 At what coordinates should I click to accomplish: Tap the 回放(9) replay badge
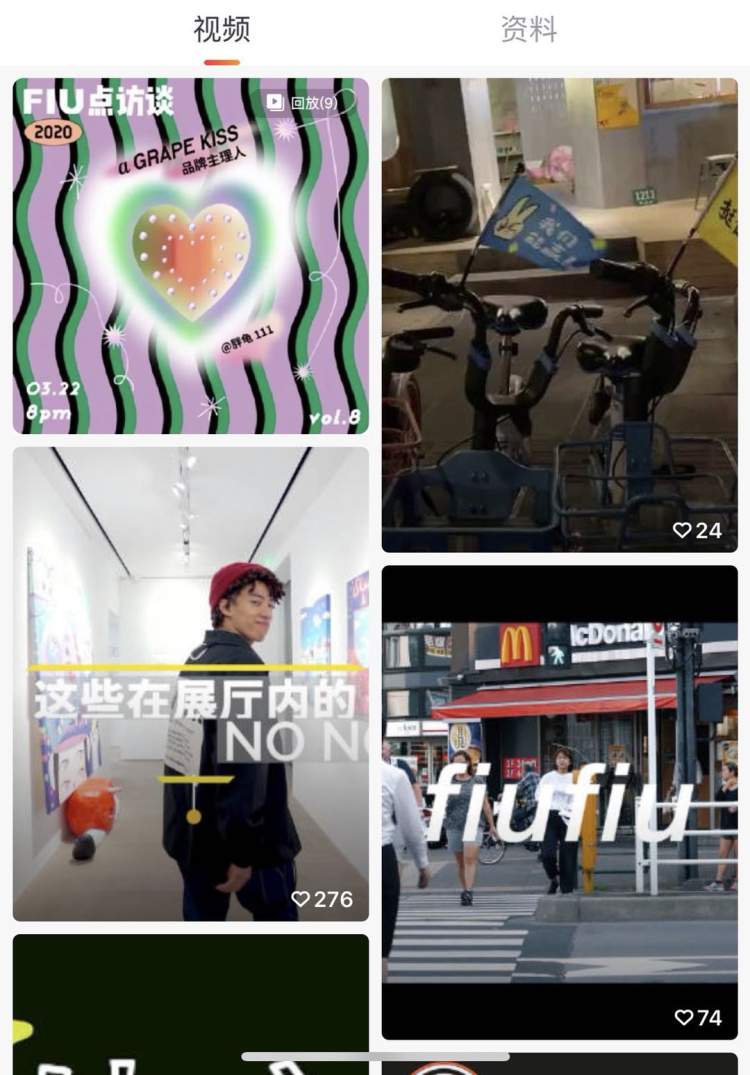point(300,102)
